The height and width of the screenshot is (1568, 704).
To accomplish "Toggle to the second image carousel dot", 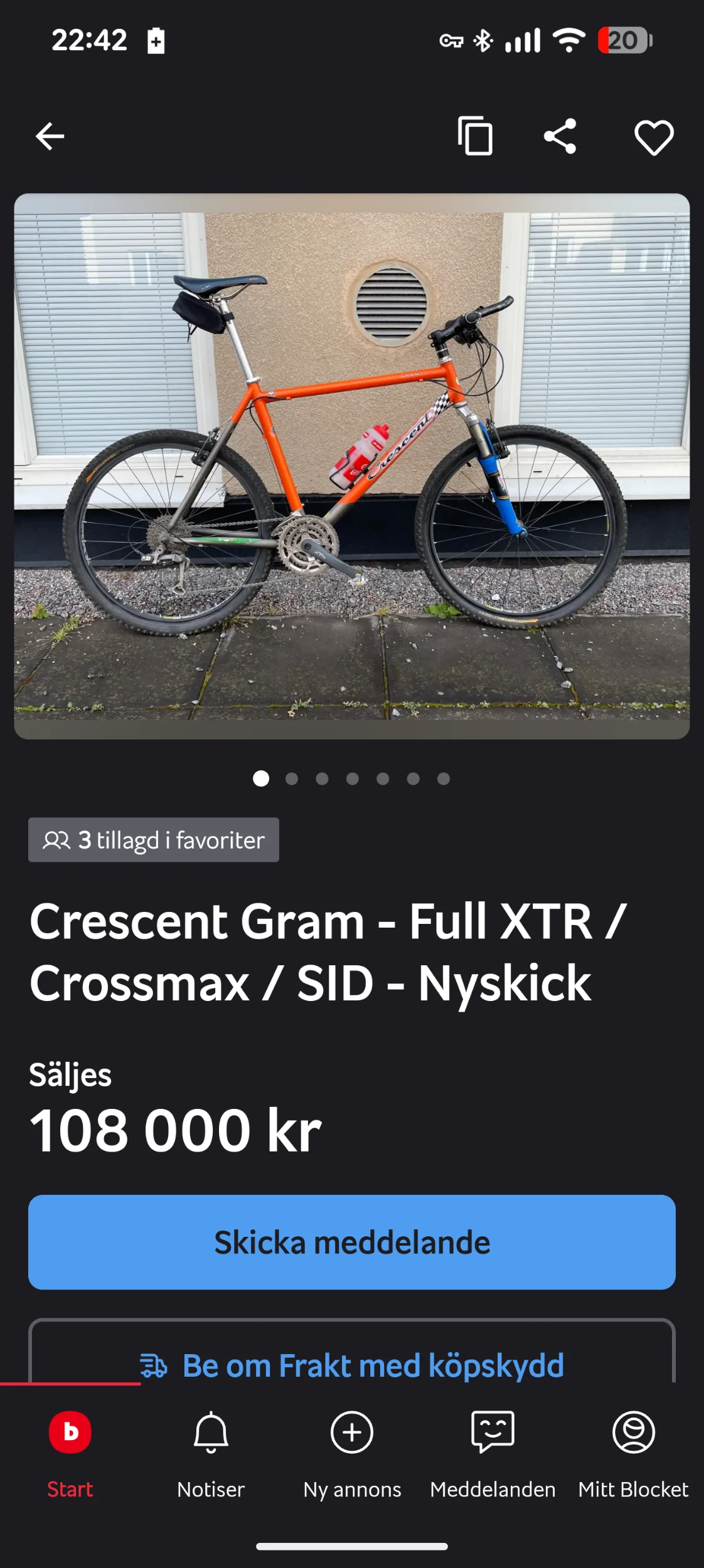I will click(292, 778).
